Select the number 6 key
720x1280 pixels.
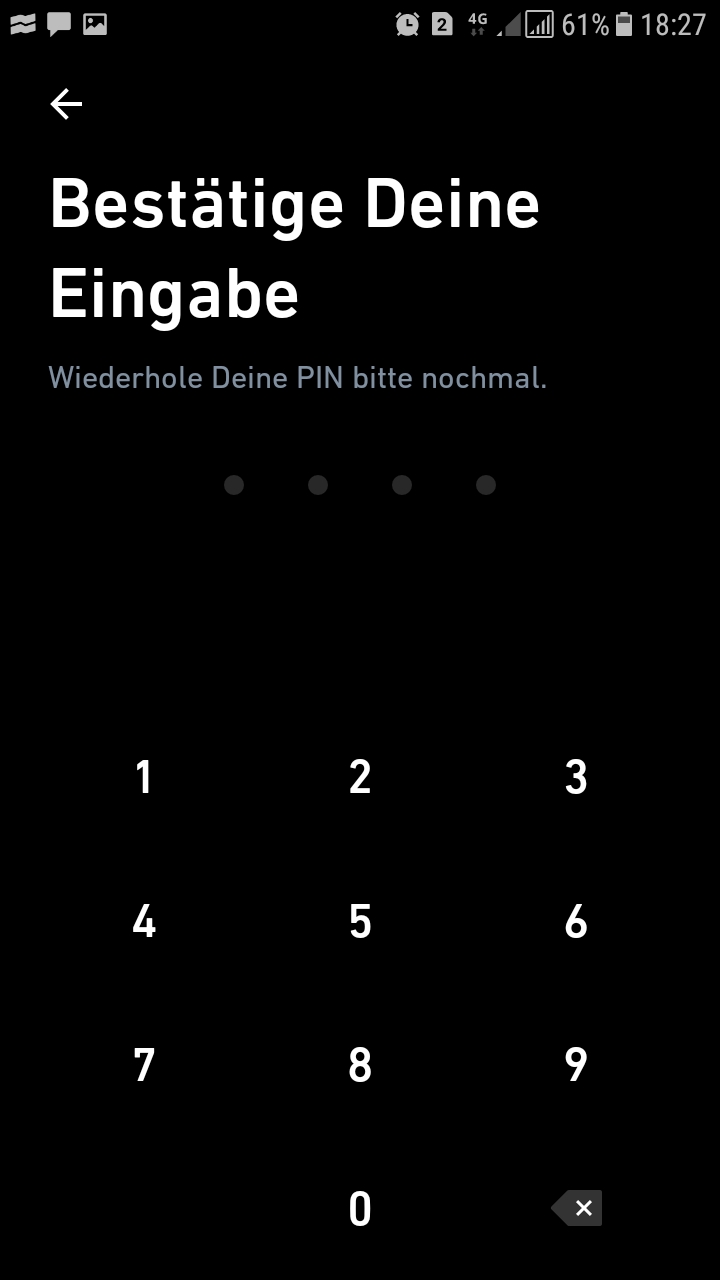[x=576, y=921]
